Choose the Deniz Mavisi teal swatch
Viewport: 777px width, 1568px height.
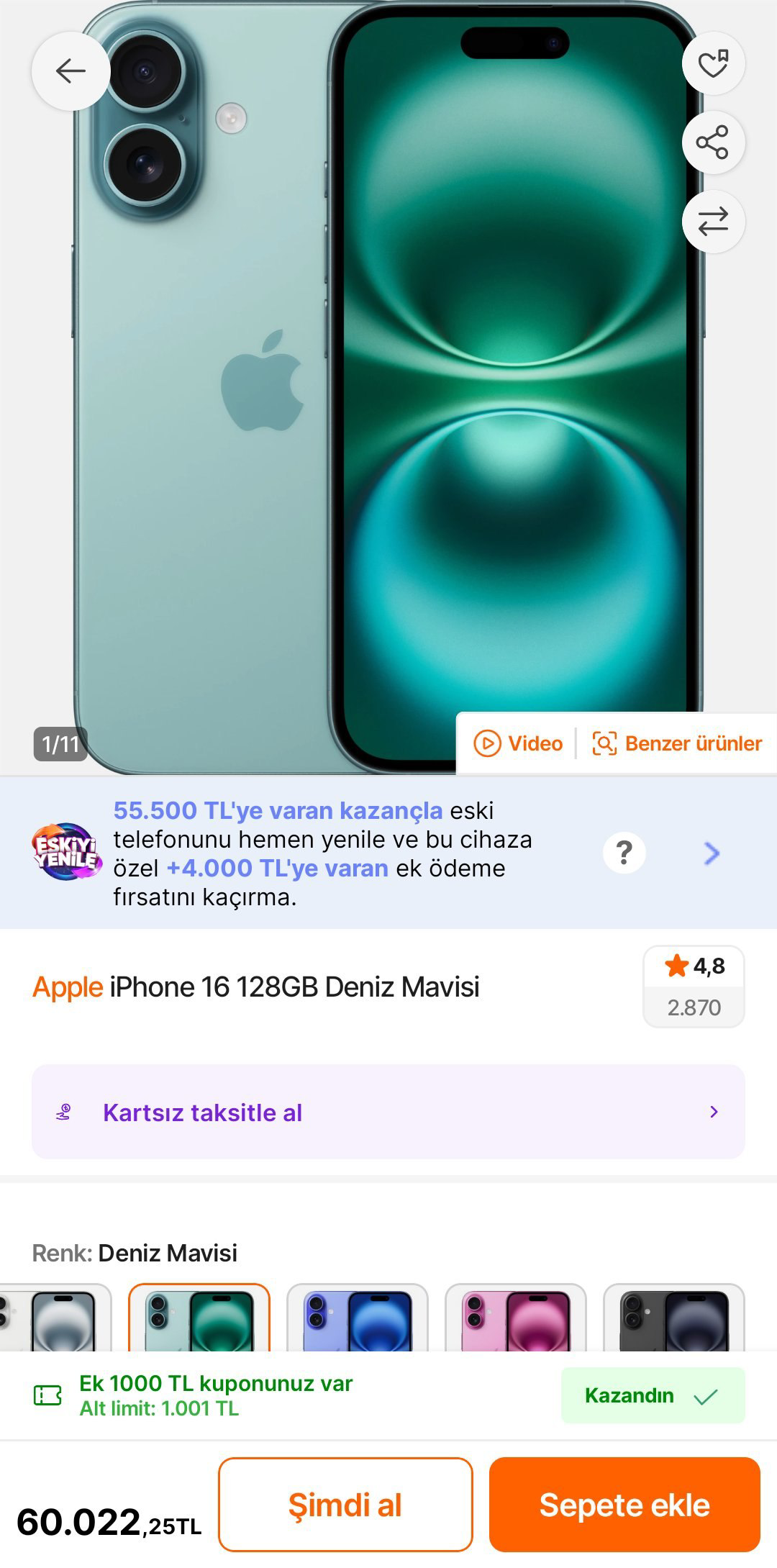point(199,1319)
